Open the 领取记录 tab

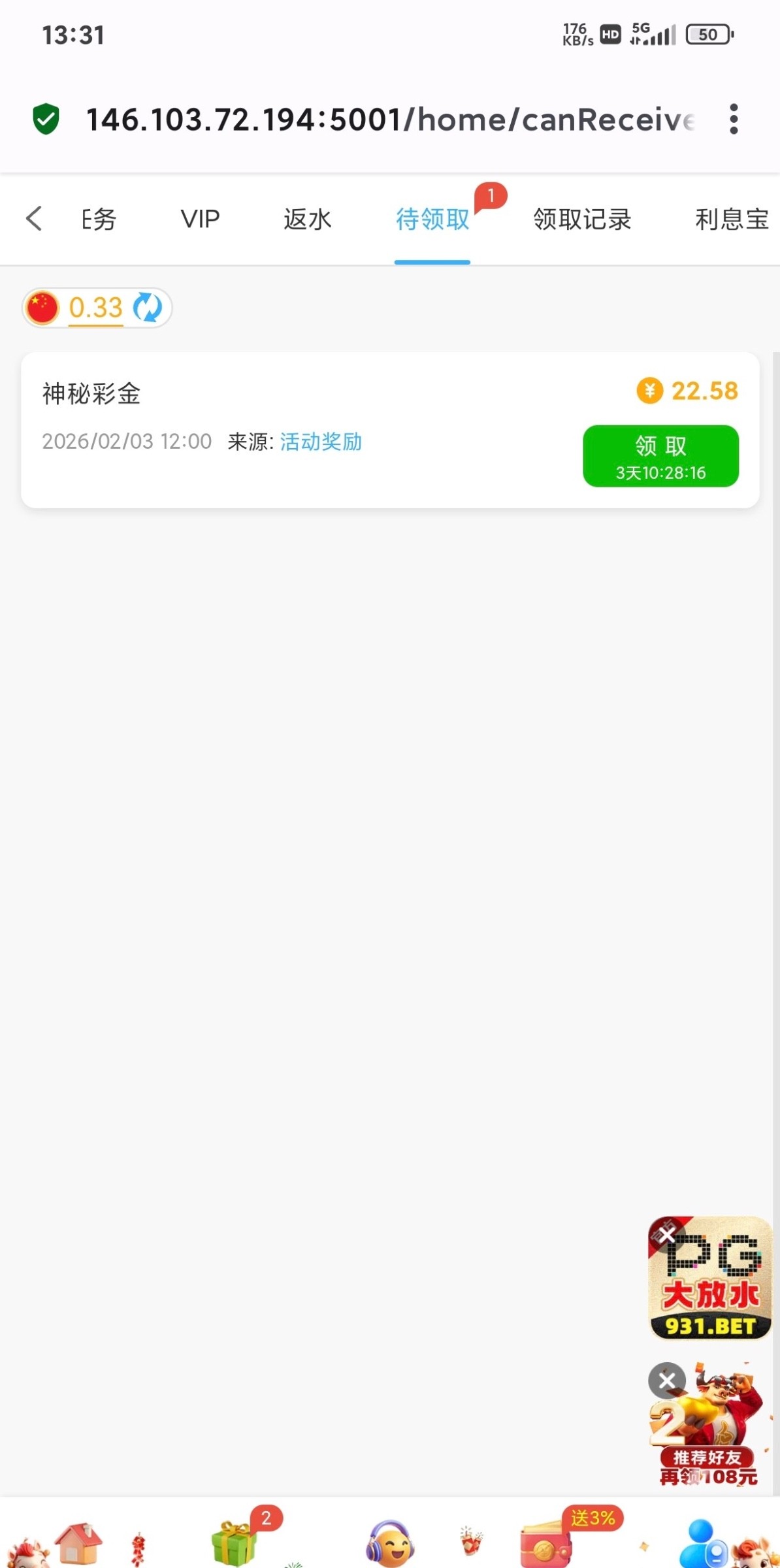[582, 220]
